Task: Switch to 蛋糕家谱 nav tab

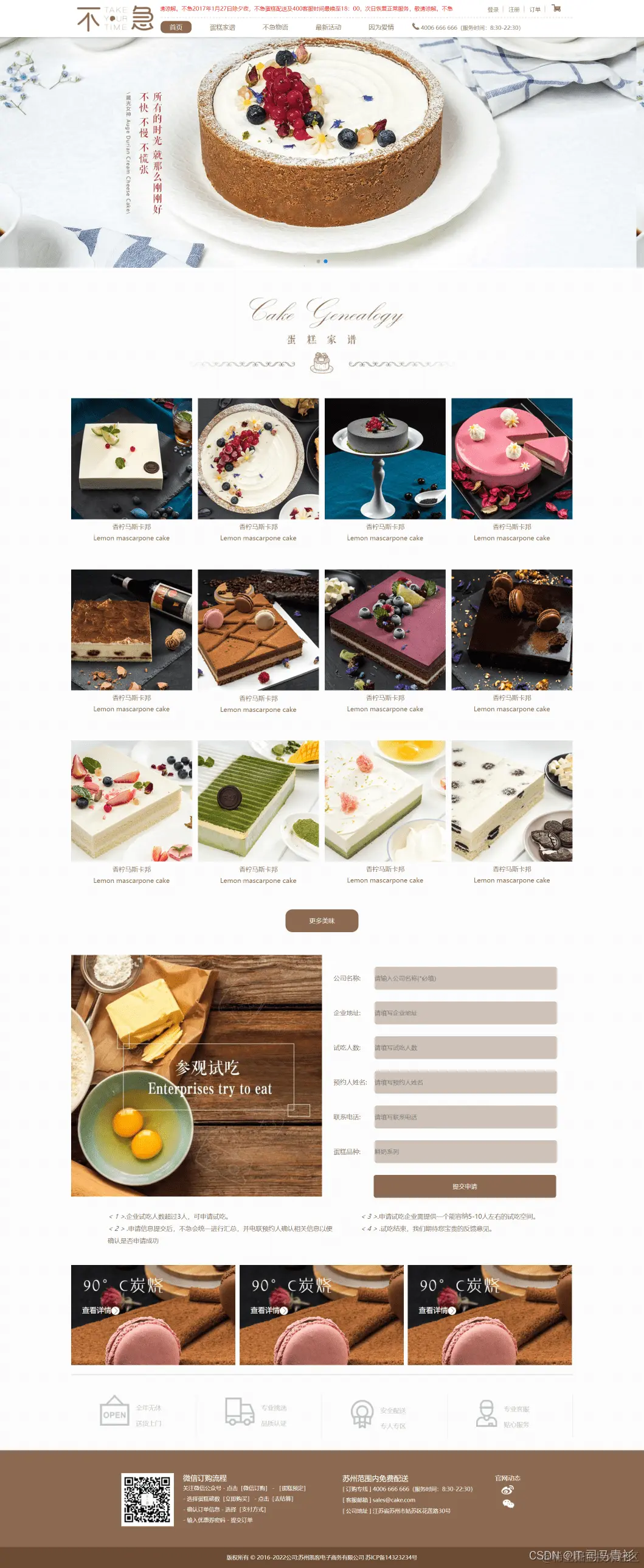Action: 222,27
